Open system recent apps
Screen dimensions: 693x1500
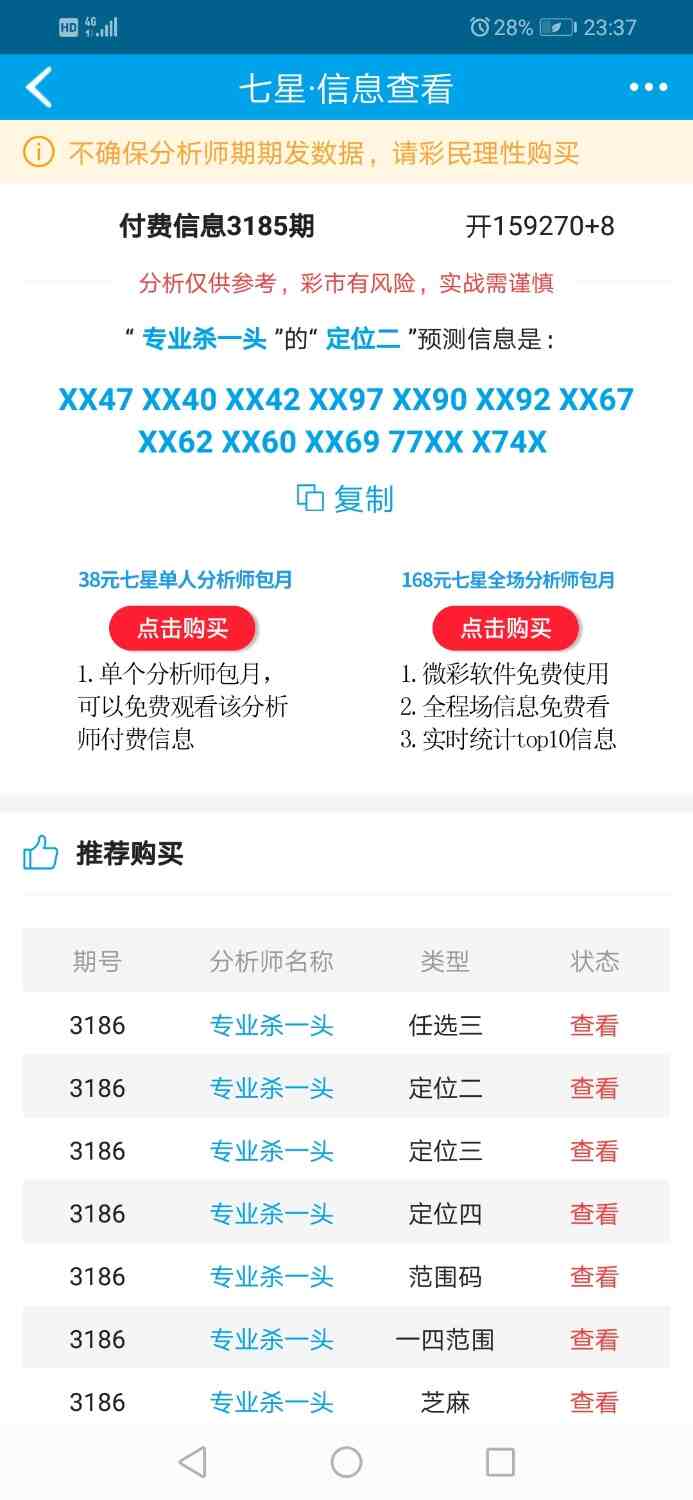[500, 1462]
